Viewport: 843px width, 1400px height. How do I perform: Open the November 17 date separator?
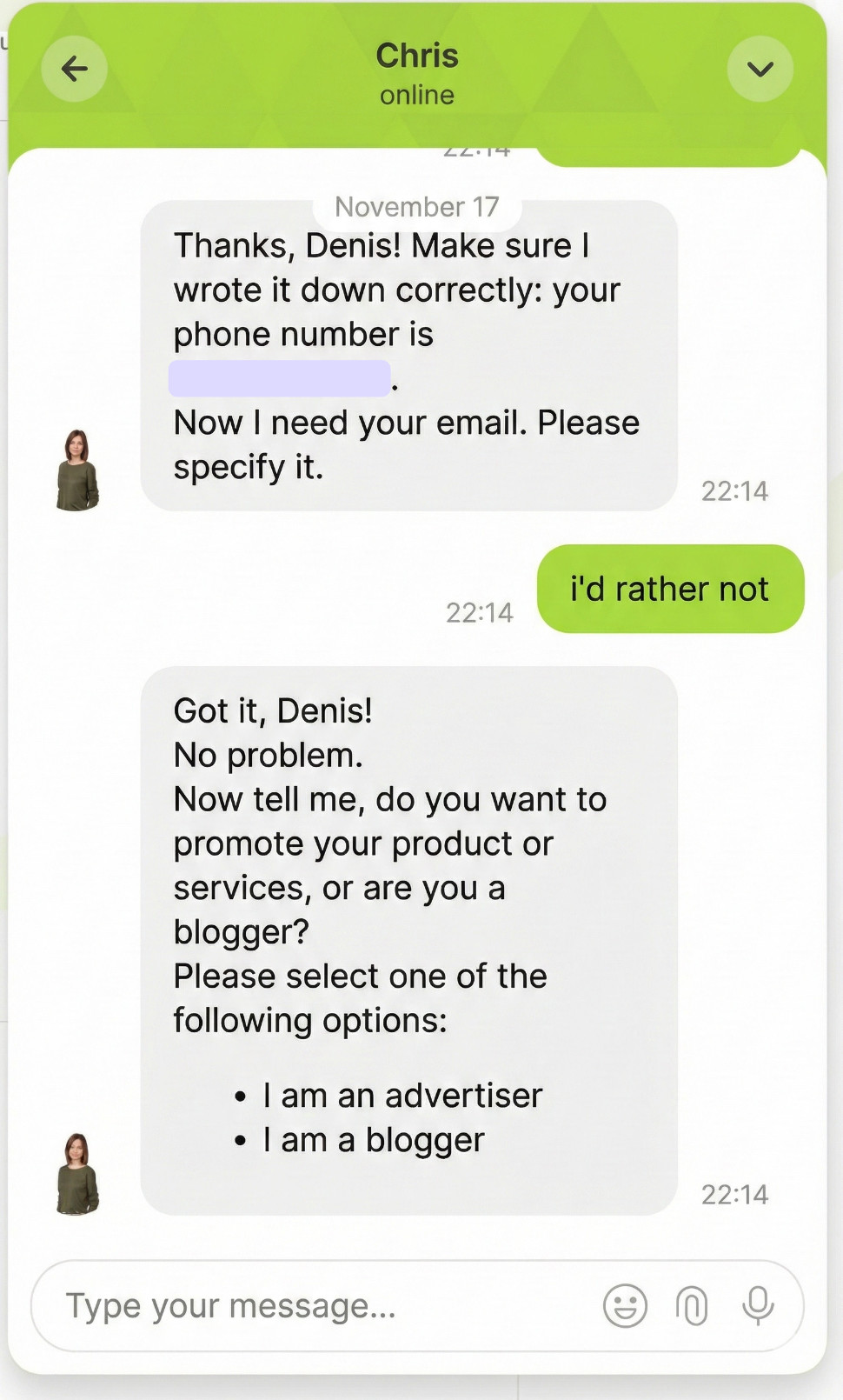click(x=417, y=207)
